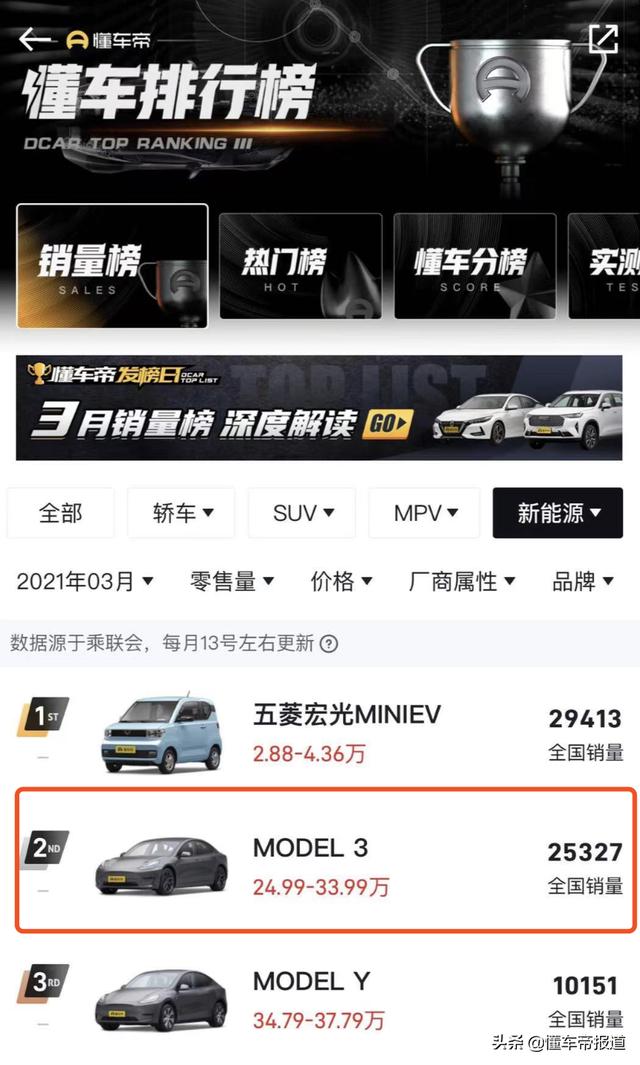The width and height of the screenshot is (640, 1065).
Task: Open the 品牌 brand filter
Action: click(x=583, y=581)
